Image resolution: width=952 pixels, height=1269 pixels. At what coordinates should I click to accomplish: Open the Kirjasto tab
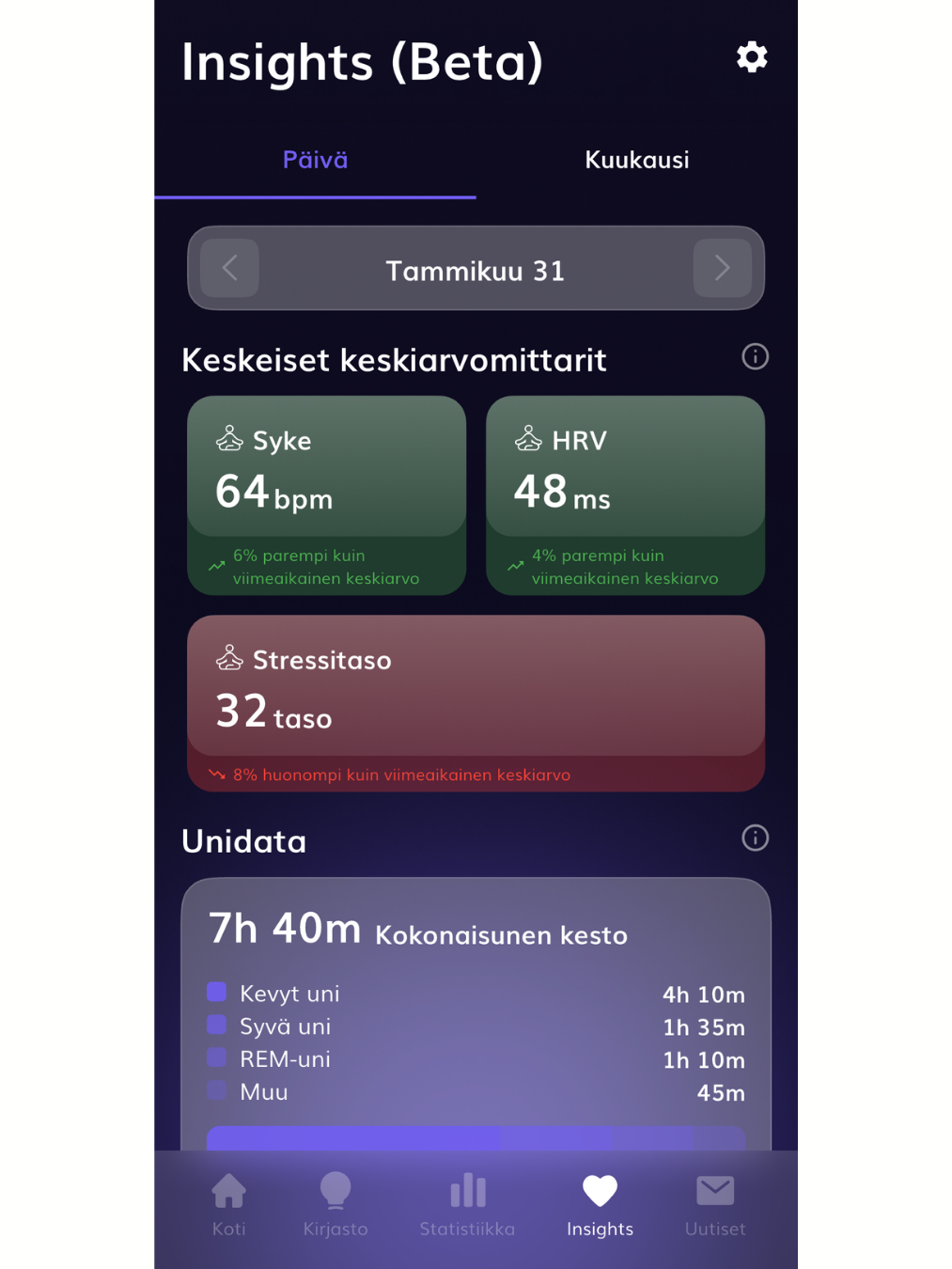tap(336, 1204)
